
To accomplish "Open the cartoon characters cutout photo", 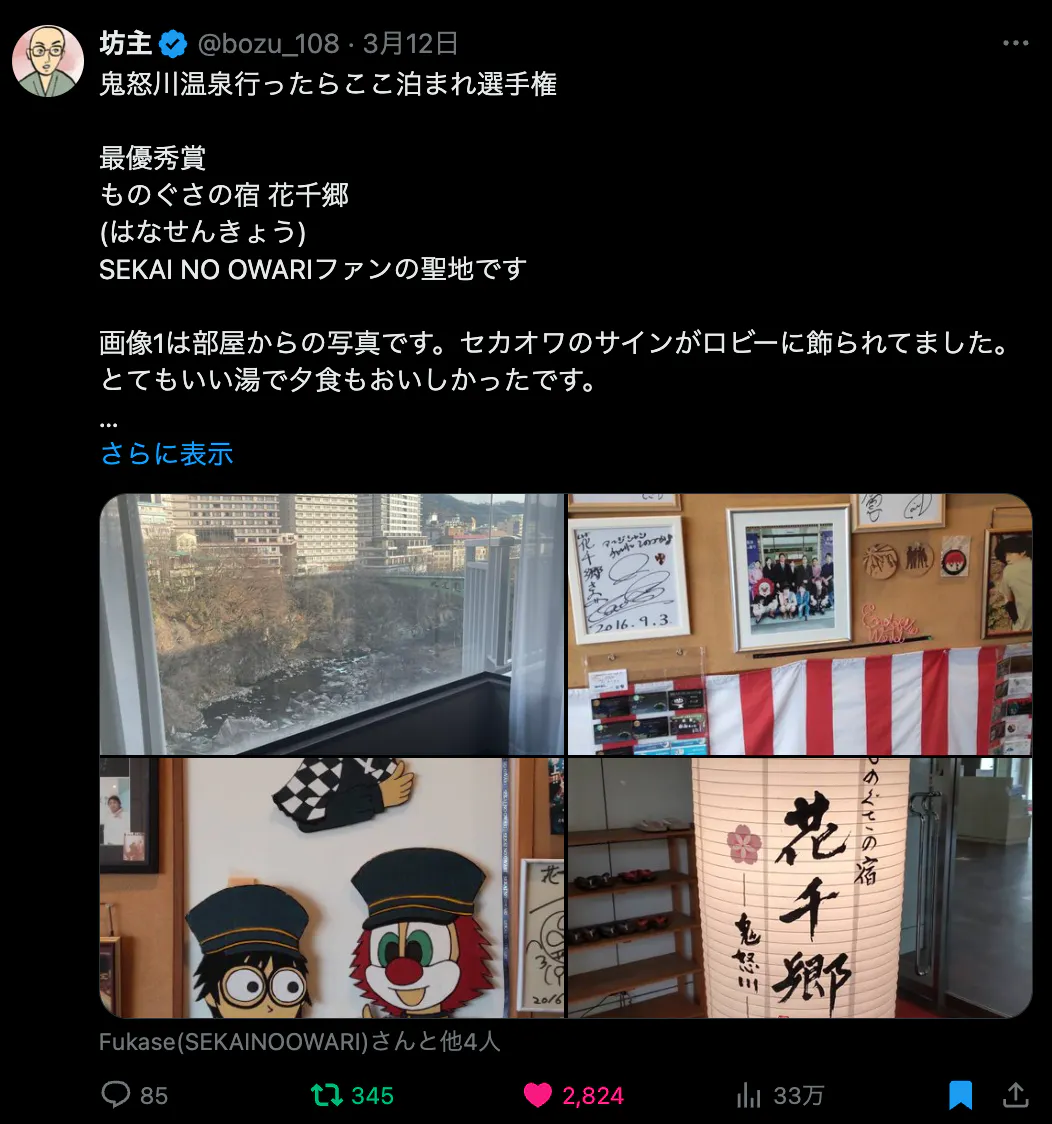I will (x=332, y=888).
